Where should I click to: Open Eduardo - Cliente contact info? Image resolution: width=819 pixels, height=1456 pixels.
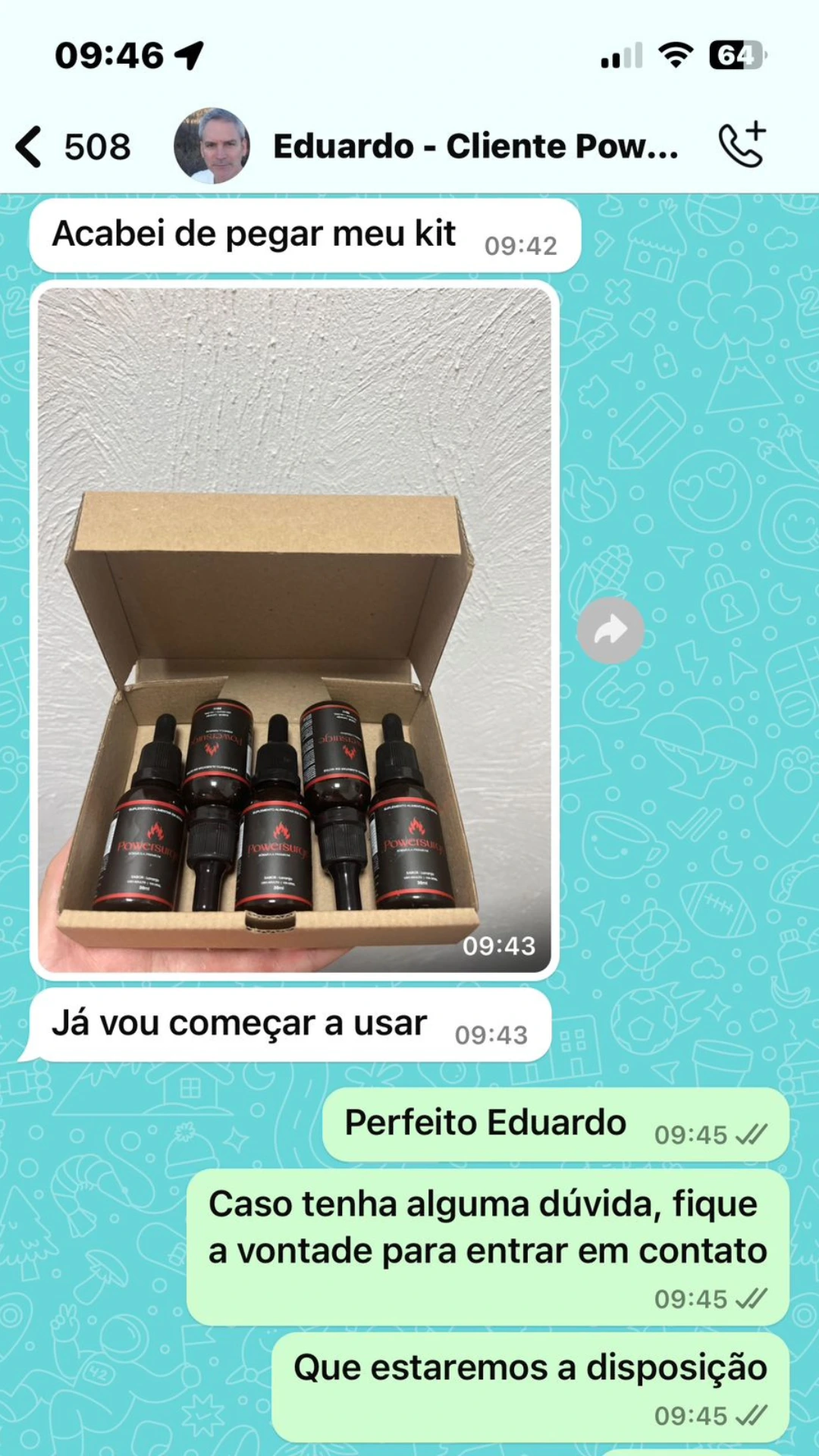tap(475, 146)
